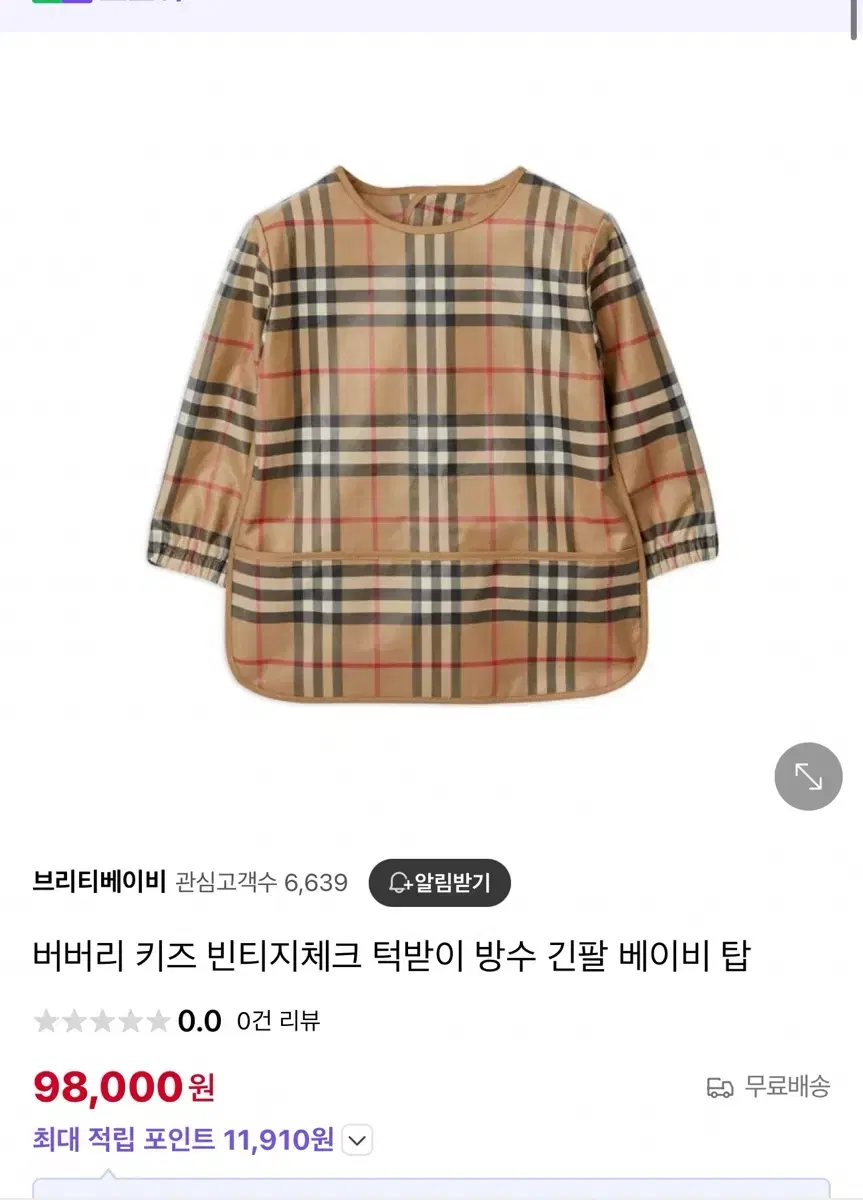The width and height of the screenshot is (863, 1200).
Task: Tap the first star in the rating row
Action: pos(44,1023)
